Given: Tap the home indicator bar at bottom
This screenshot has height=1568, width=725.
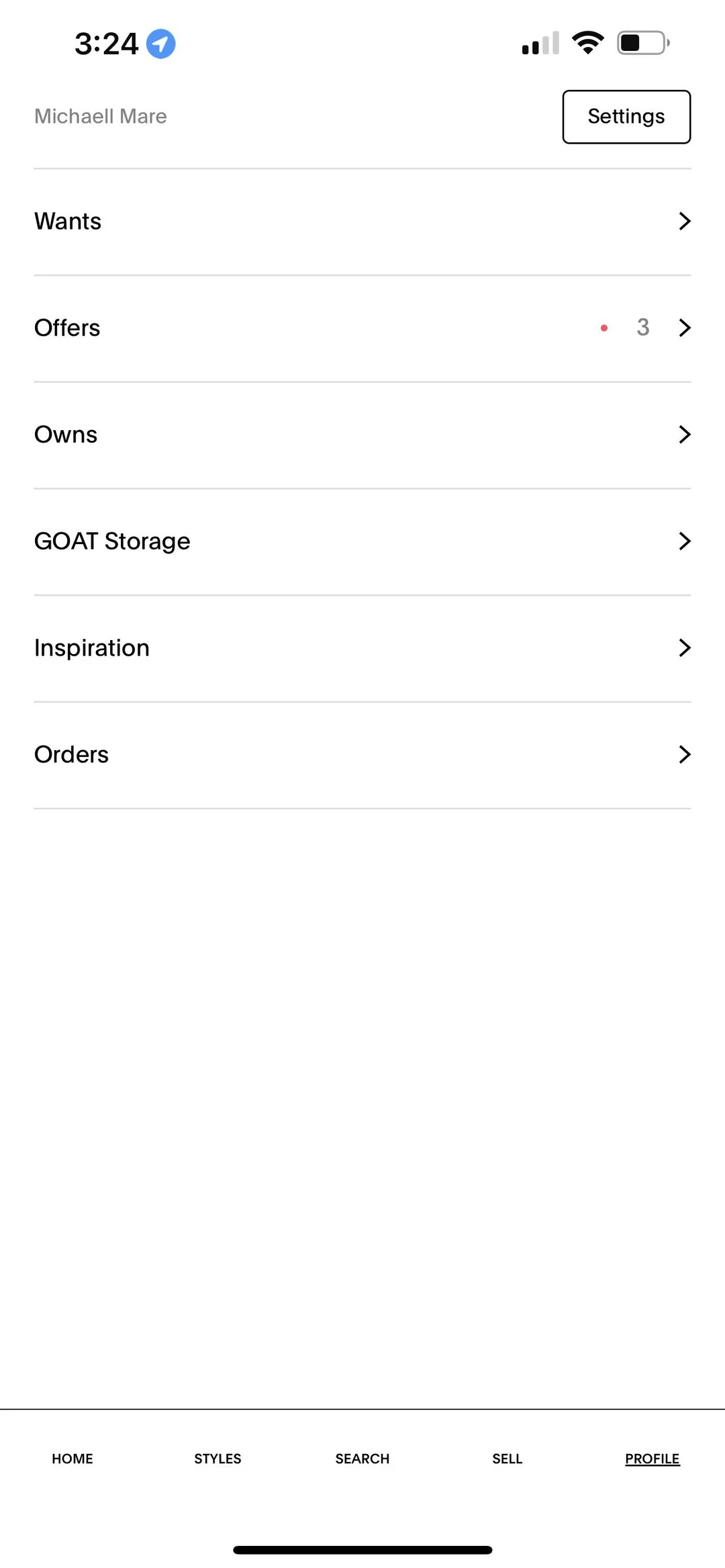Looking at the screenshot, I should 362,1550.
